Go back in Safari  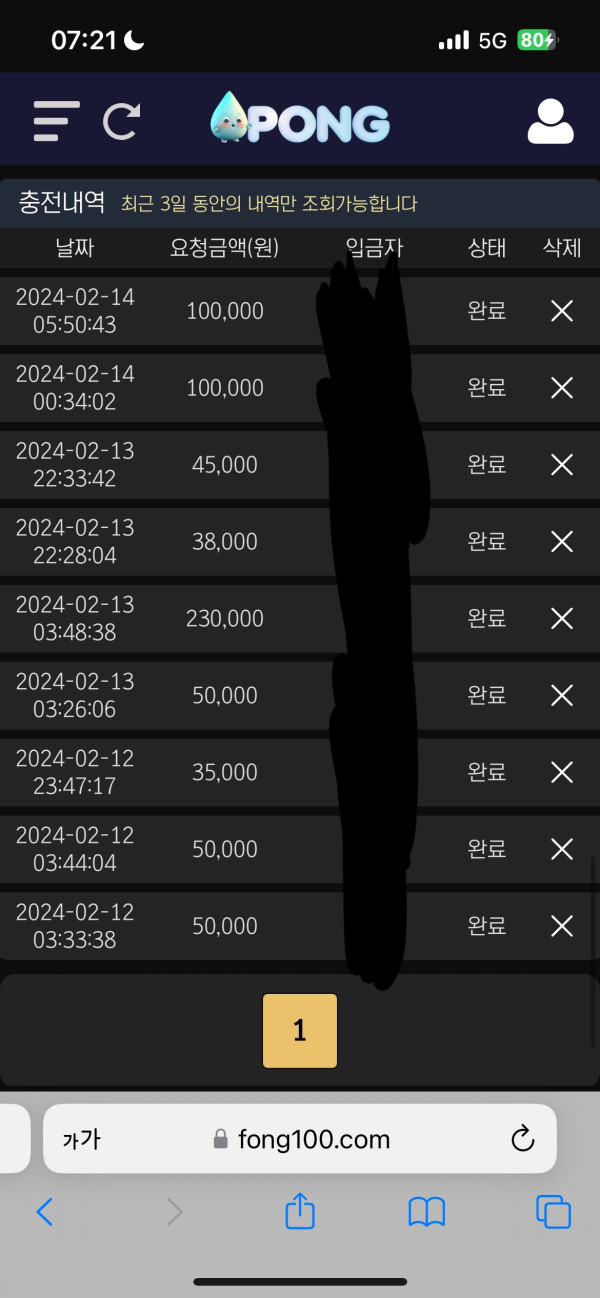(x=45, y=1213)
